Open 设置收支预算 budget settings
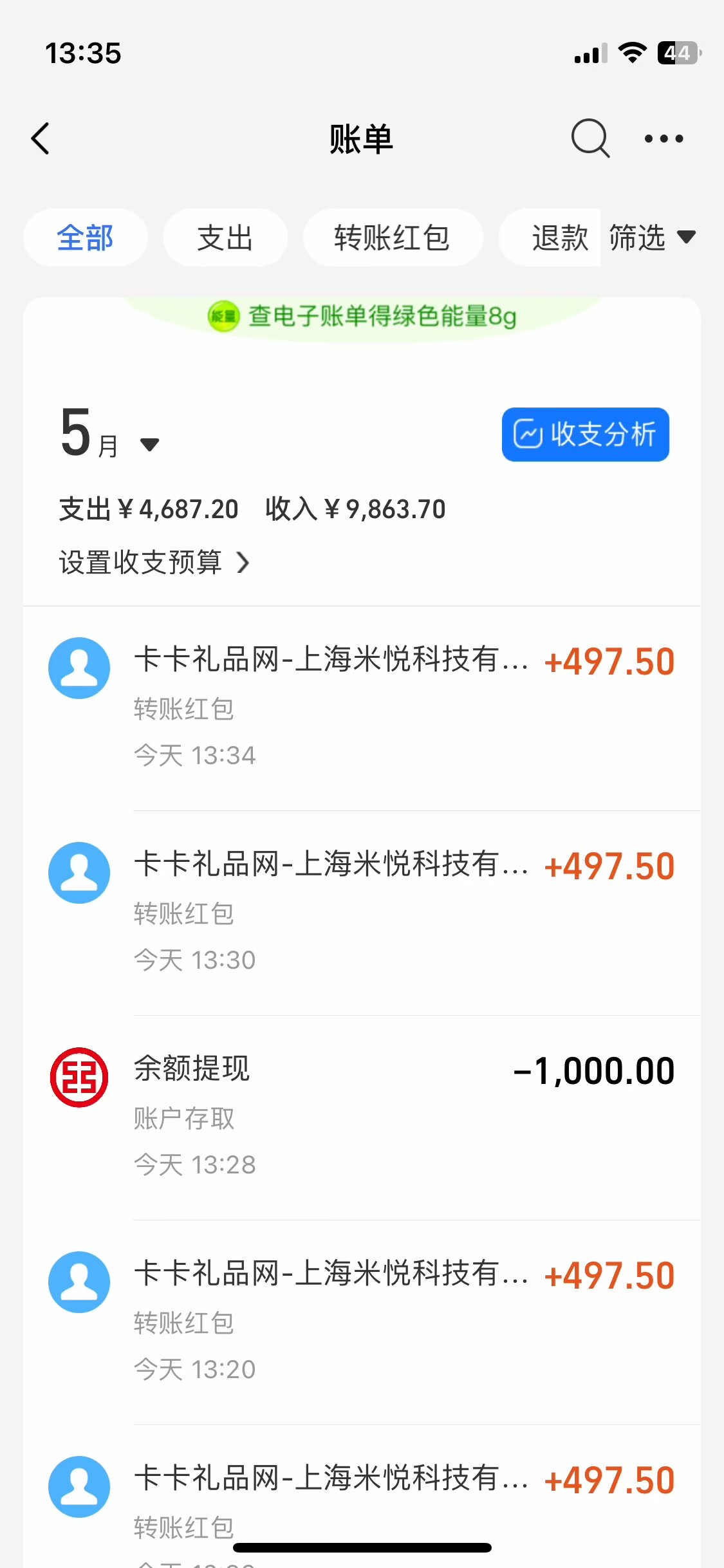Image resolution: width=724 pixels, height=1568 pixels. 154,563
